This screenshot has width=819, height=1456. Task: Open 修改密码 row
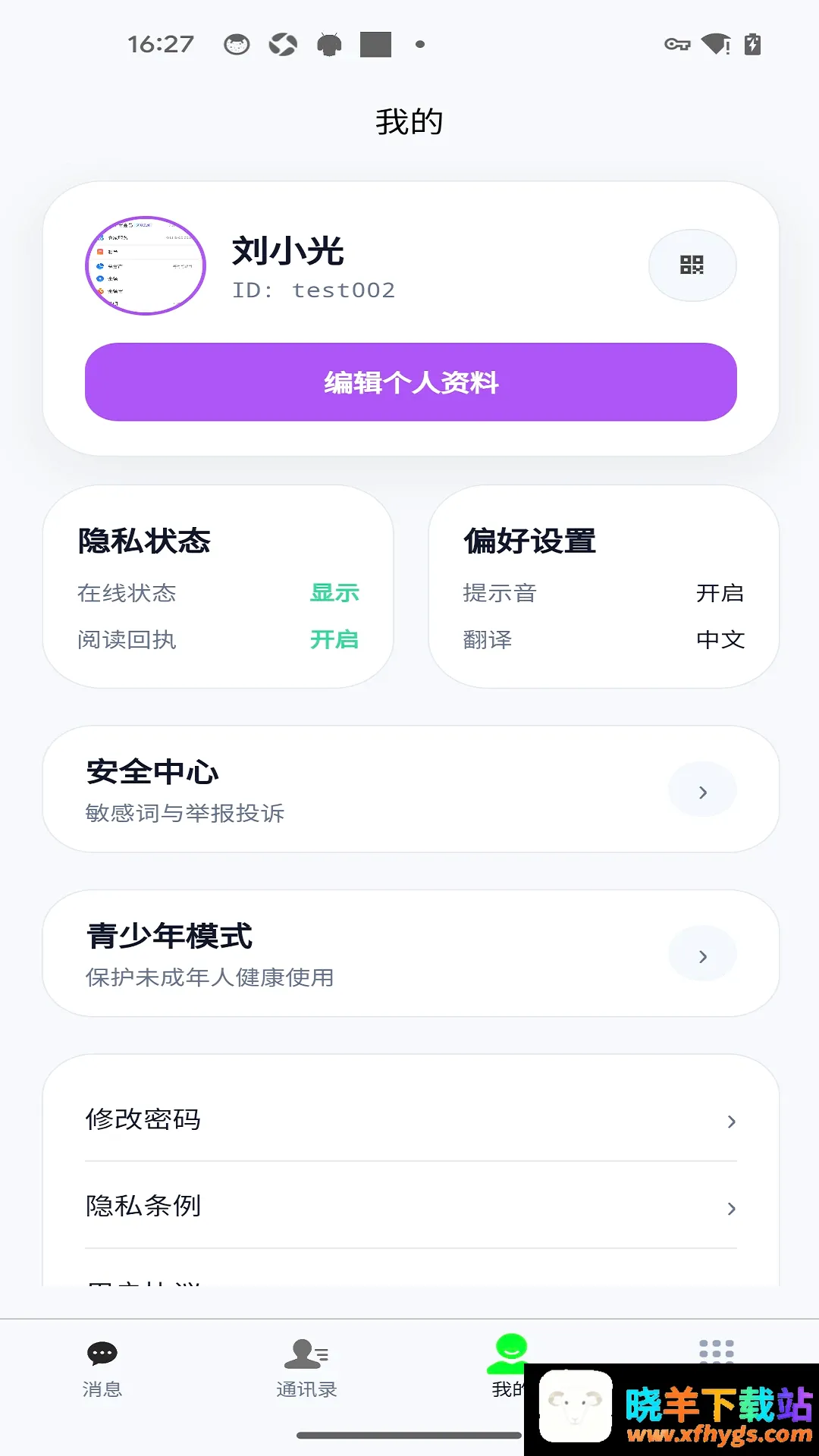(x=410, y=1119)
